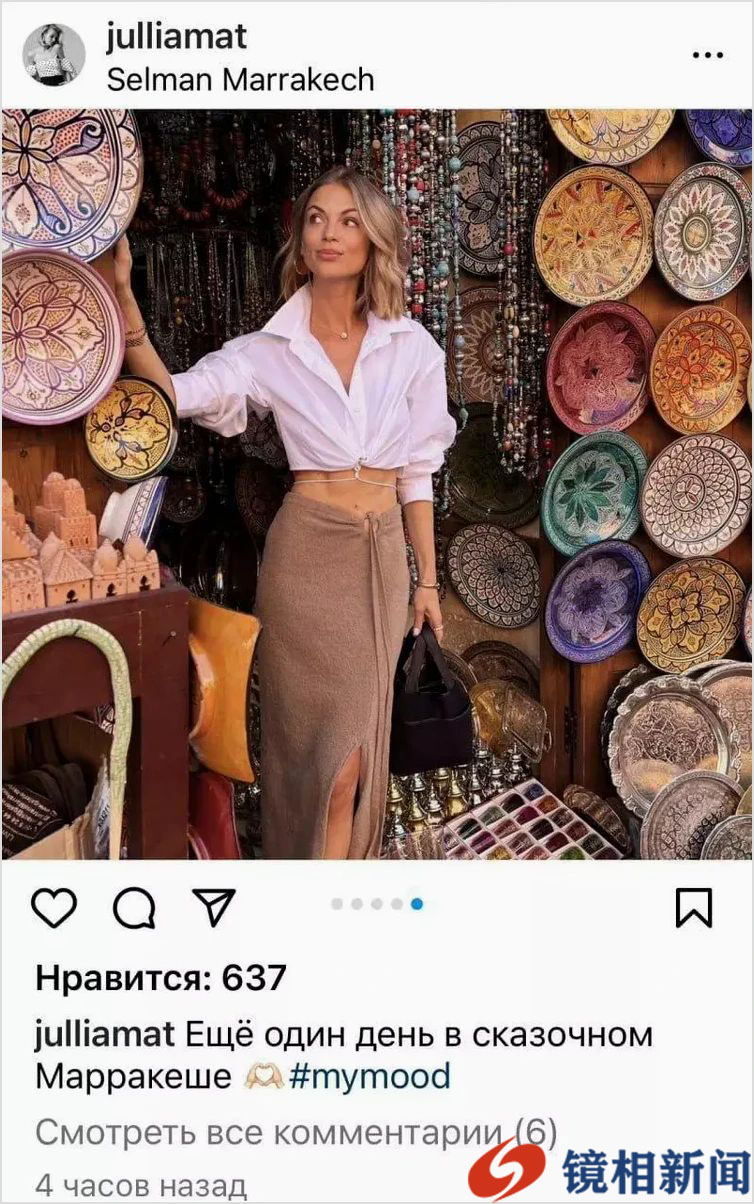
Task: Open the Selman Marrakech location
Action: (x=240, y=79)
